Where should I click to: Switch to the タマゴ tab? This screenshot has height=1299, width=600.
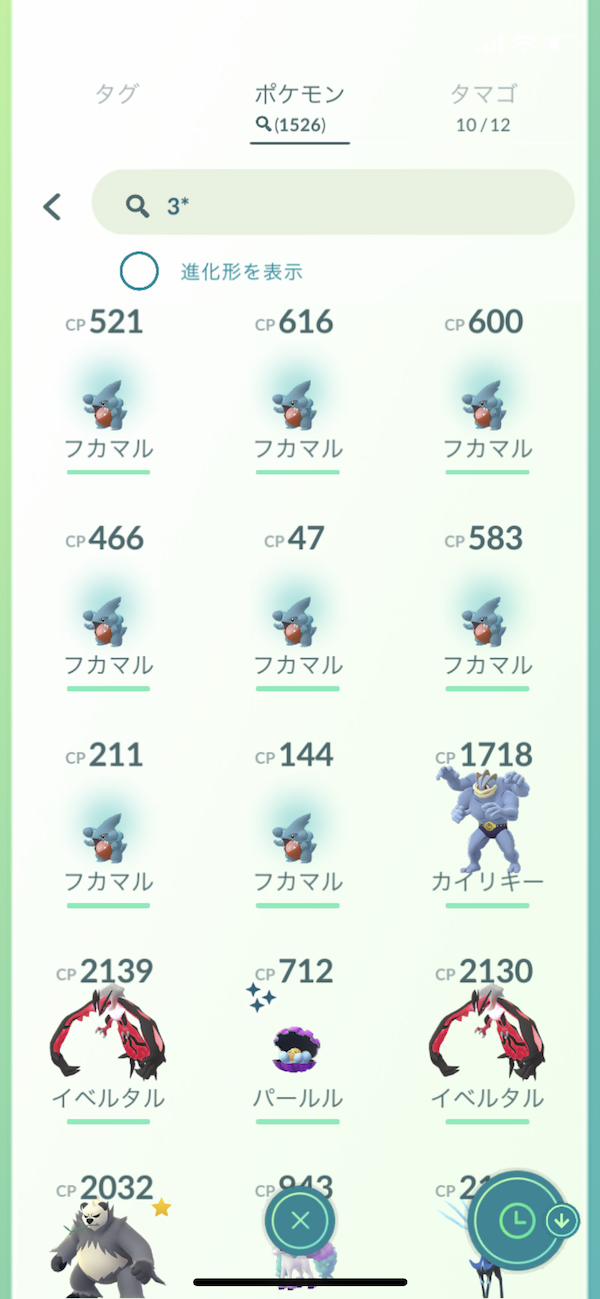click(x=483, y=107)
